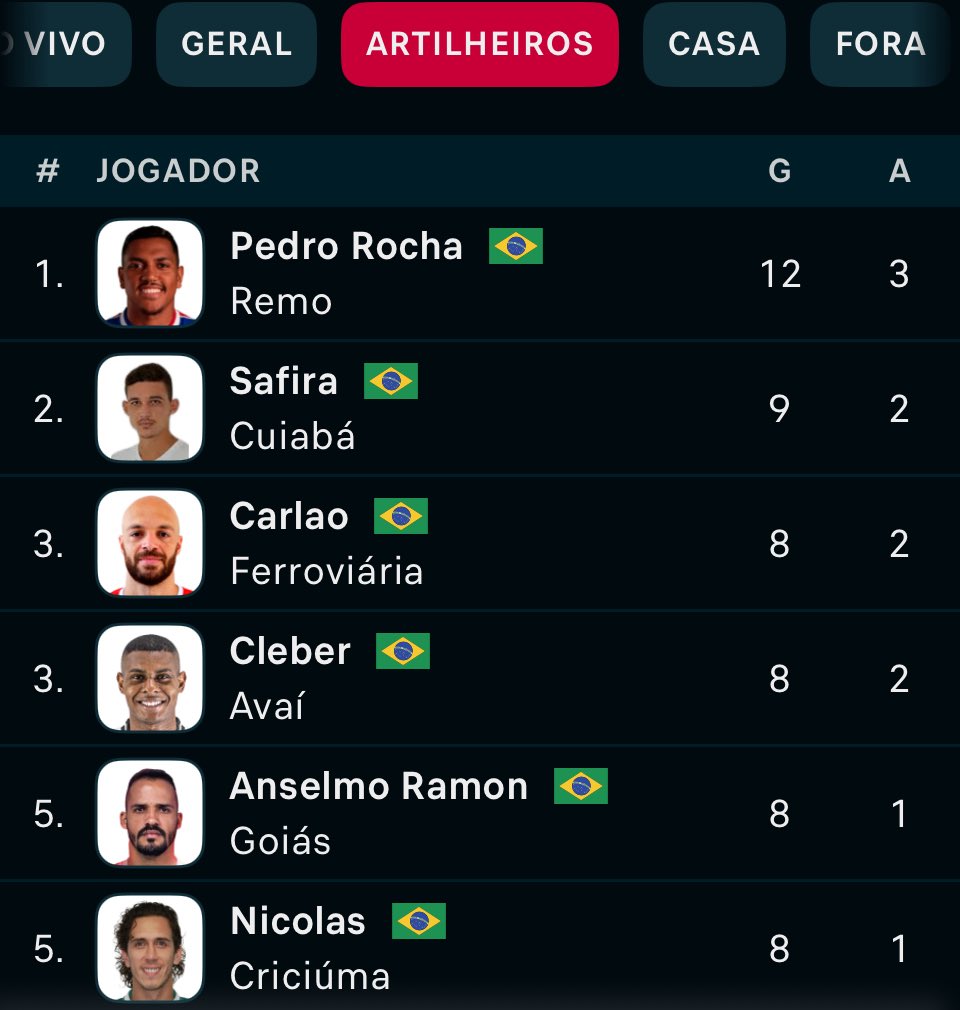
Task: Switch to the Geral tab
Action: pyautogui.click(x=236, y=45)
